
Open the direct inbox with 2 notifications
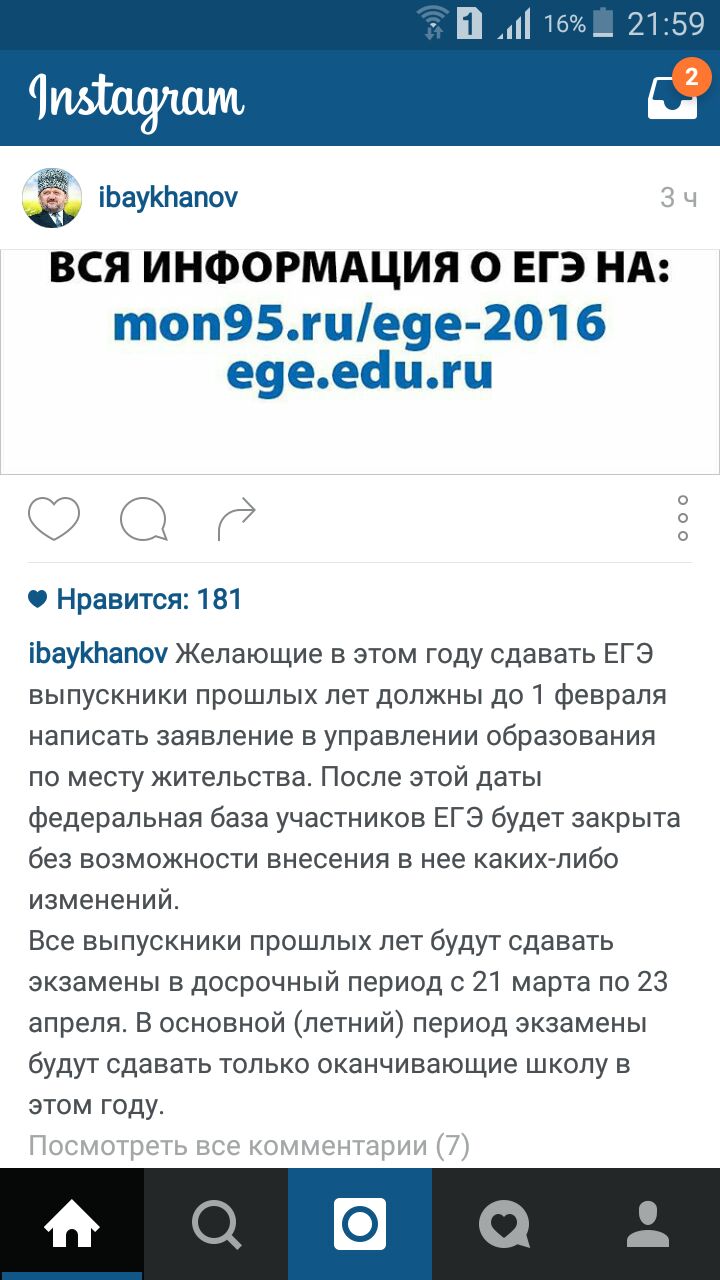pos(672,95)
